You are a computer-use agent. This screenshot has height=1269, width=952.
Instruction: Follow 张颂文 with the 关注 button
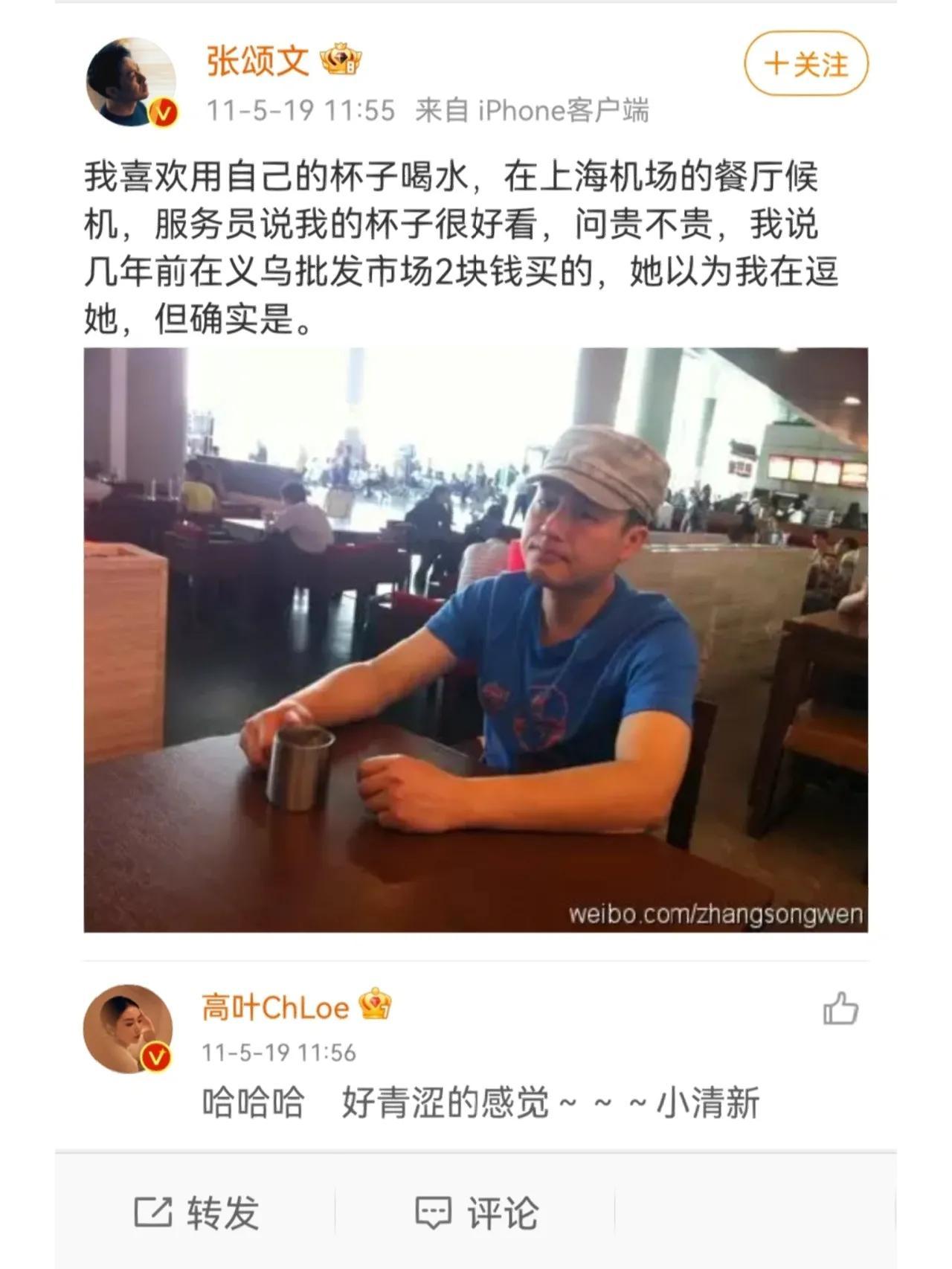coord(806,64)
